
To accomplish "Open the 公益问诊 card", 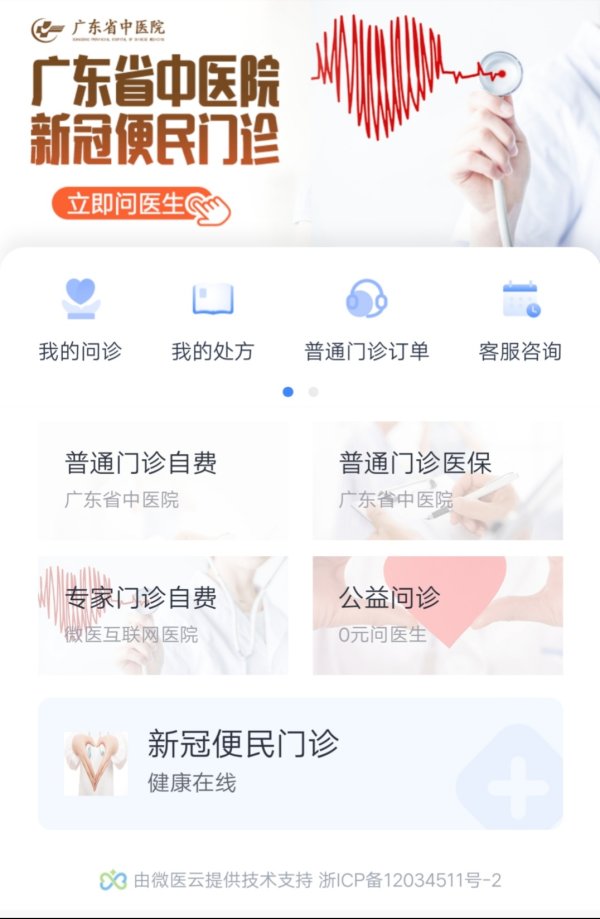I will (437, 615).
